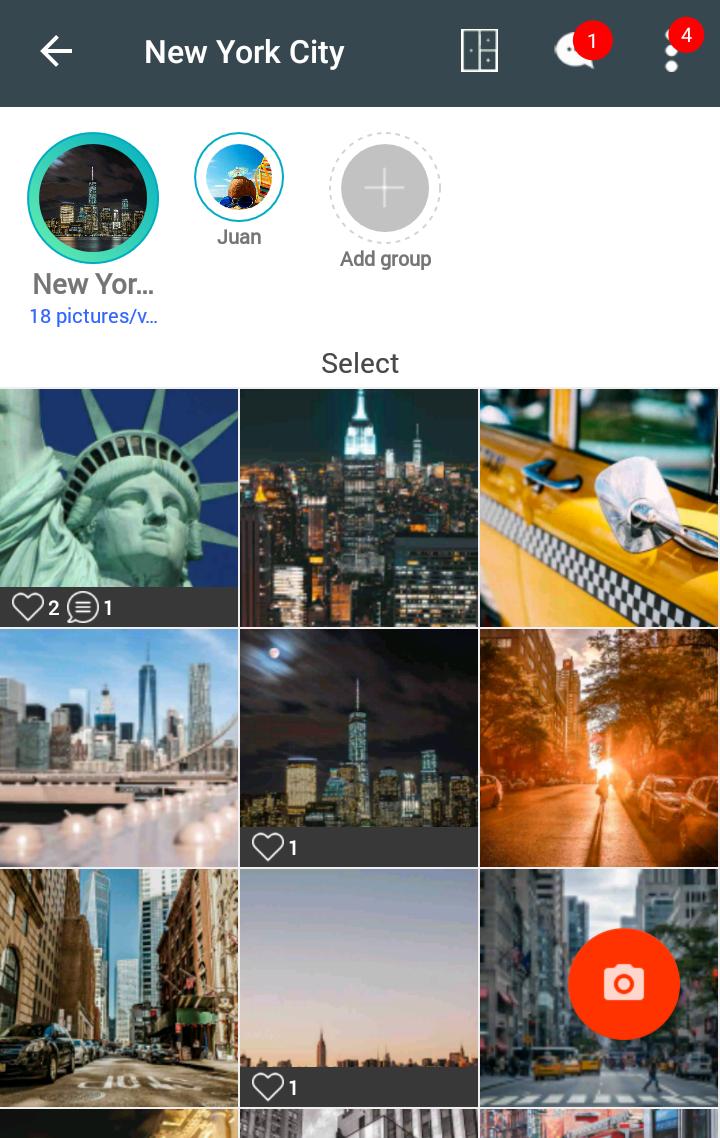The height and width of the screenshot is (1138, 720).
Task: Open the street with parked cars photo
Action: pyautogui.click(x=119, y=987)
